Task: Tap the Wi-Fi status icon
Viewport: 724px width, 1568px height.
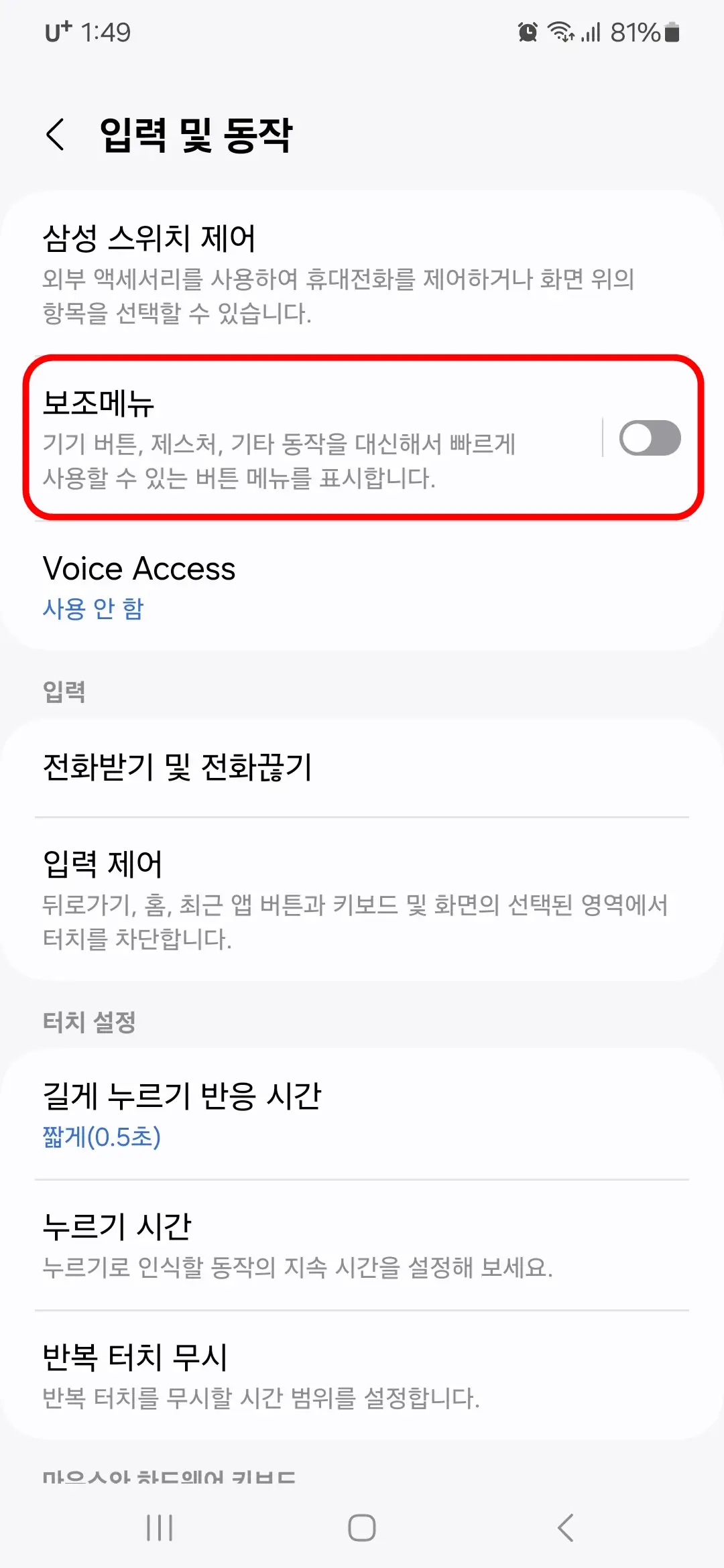Action: point(560,31)
